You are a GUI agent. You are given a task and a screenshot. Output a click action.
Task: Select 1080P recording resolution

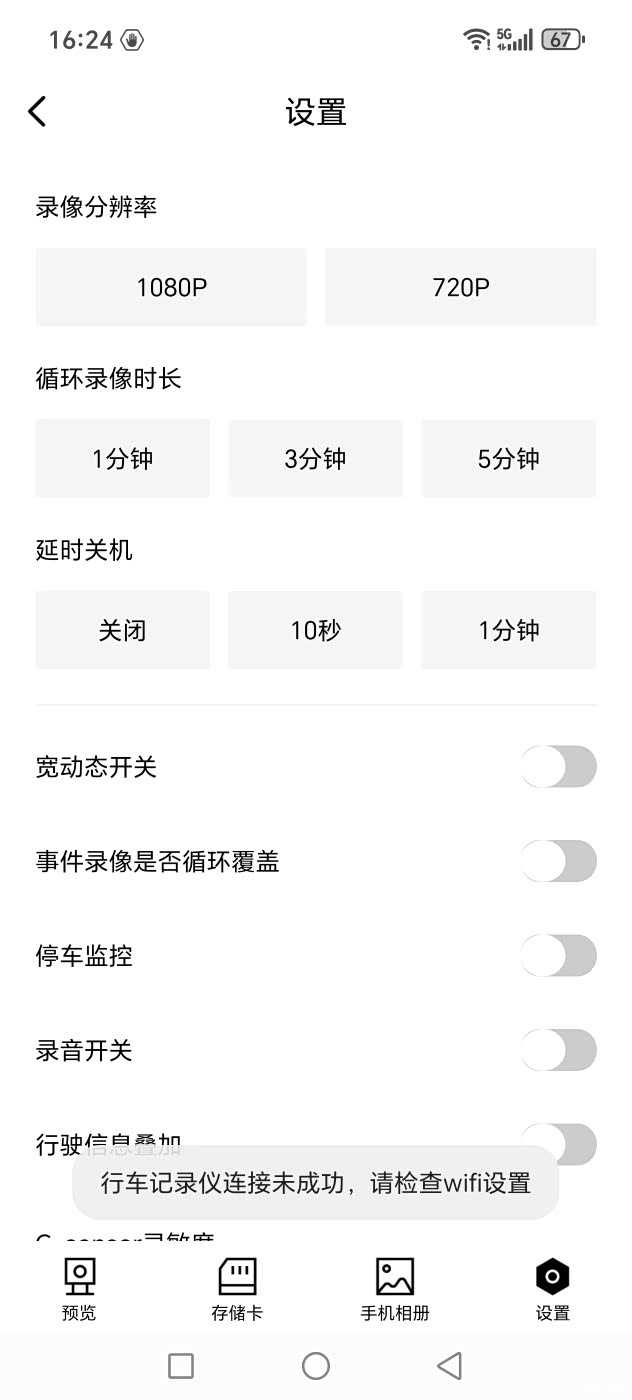tap(171, 288)
